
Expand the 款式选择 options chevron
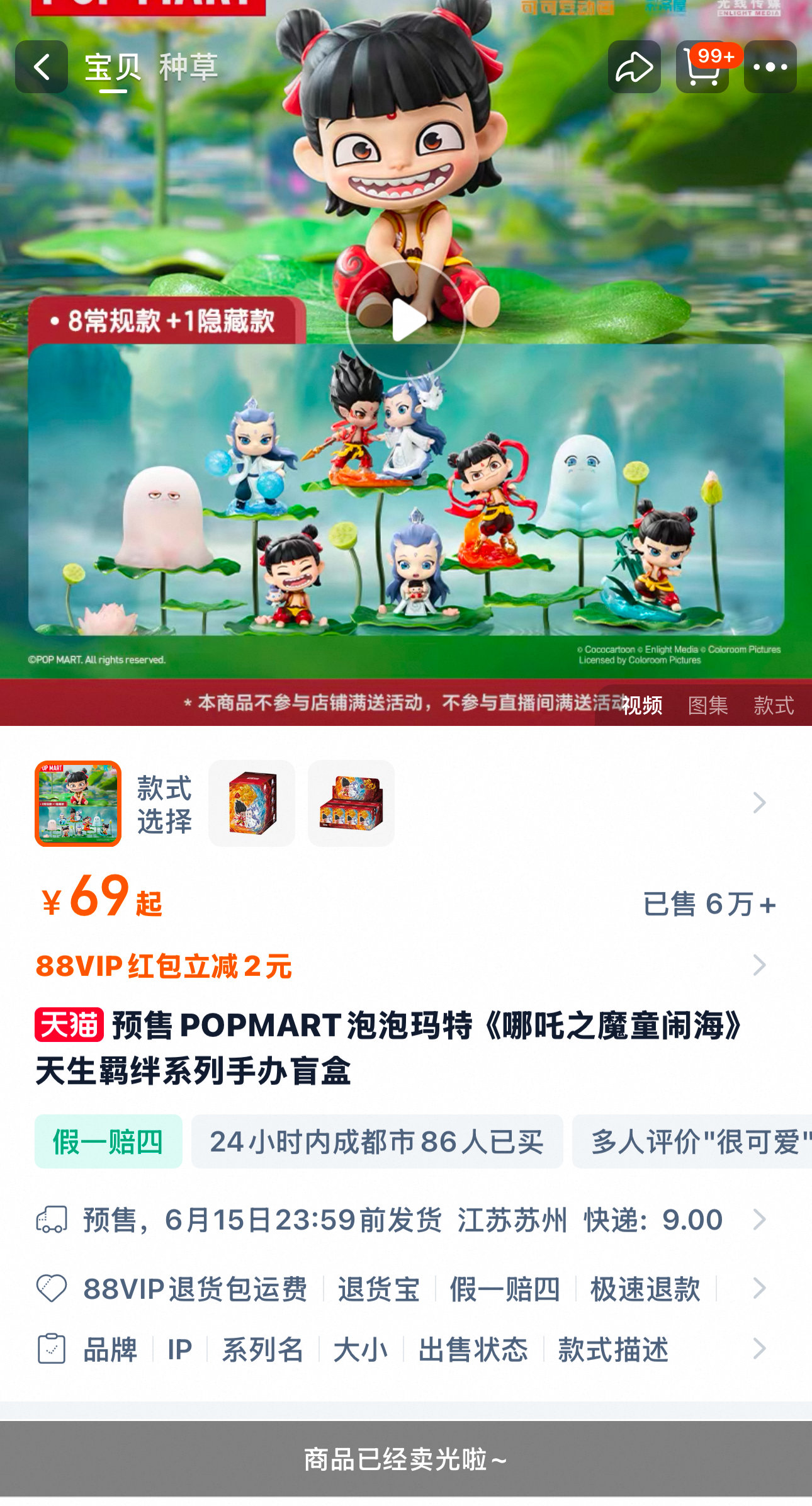759,803
